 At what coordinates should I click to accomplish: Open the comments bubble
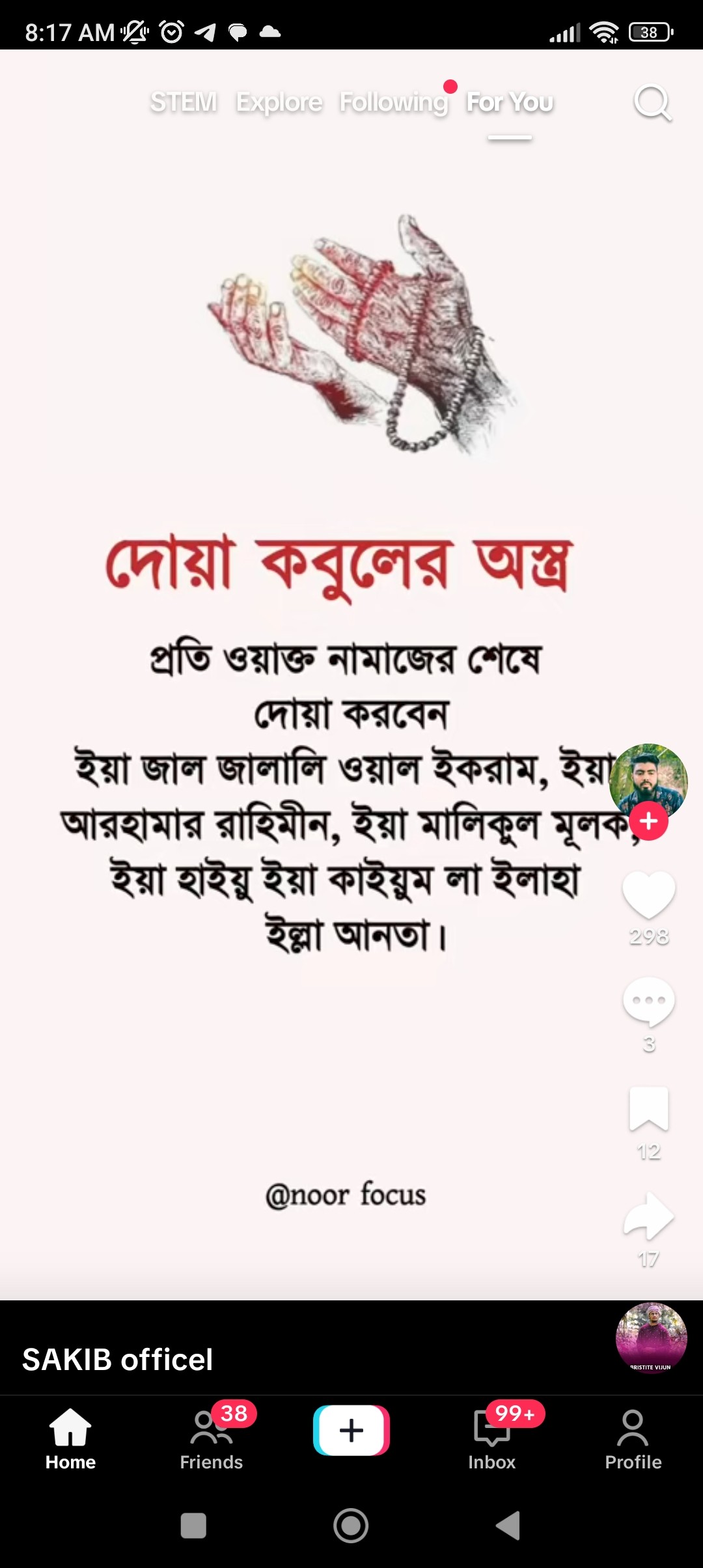(648, 1001)
